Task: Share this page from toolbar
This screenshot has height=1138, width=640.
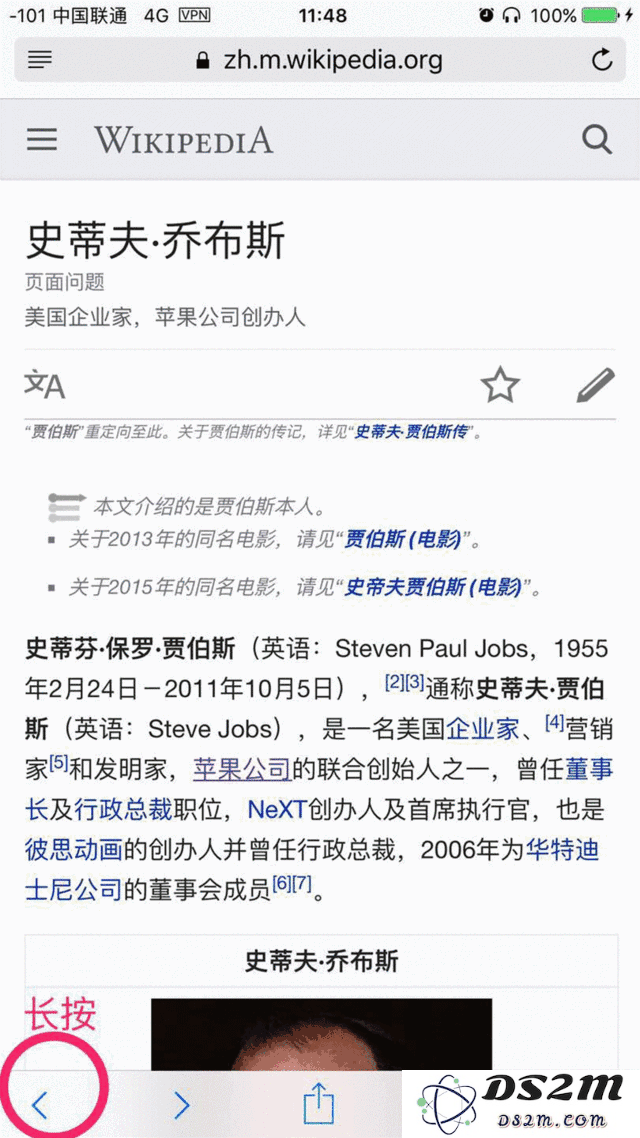Action: [x=319, y=1104]
